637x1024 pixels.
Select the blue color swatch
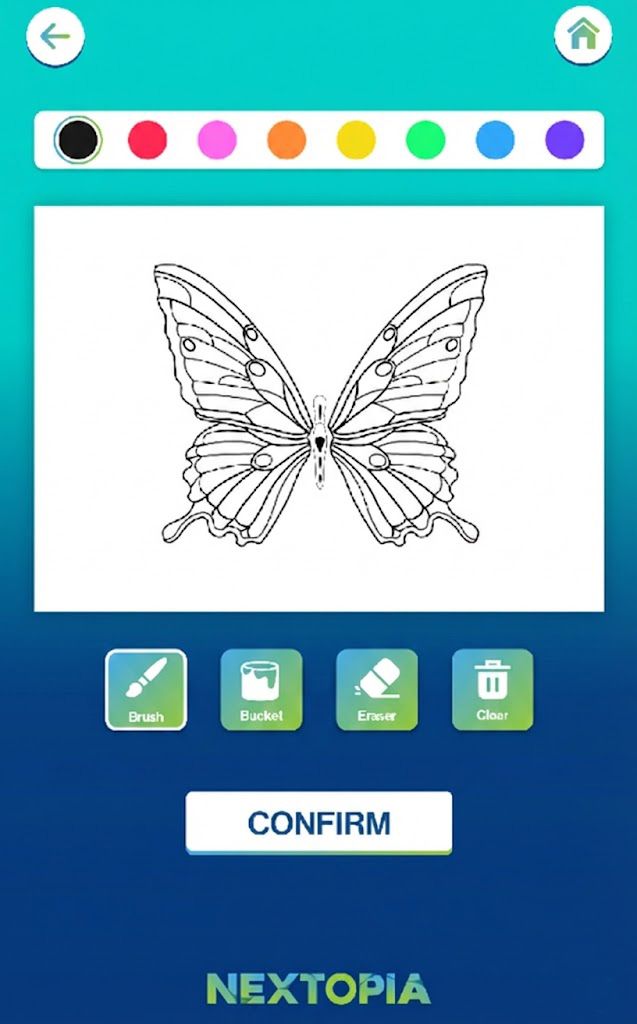click(495, 140)
